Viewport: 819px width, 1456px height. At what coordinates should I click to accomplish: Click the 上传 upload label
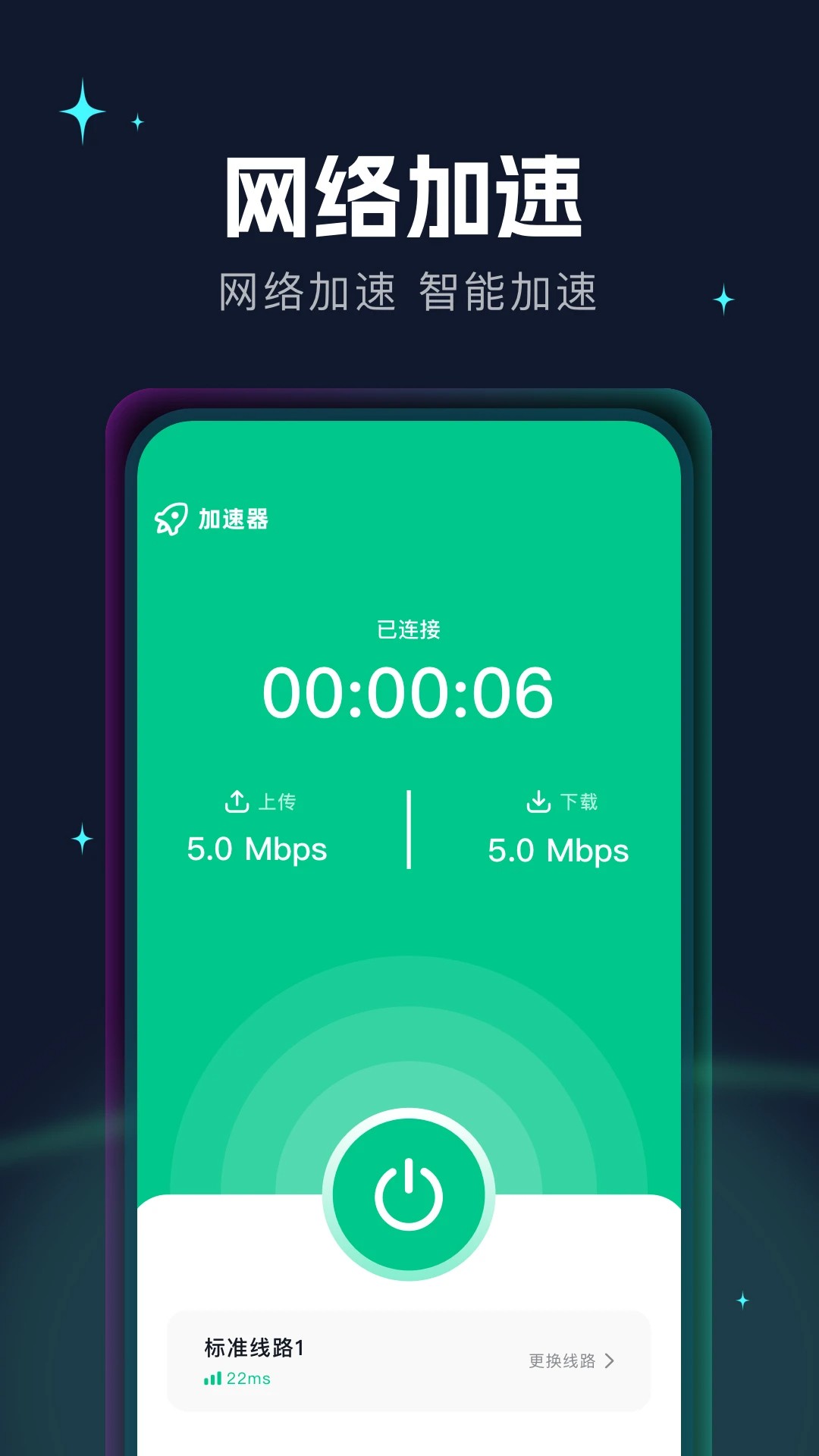(x=277, y=801)
